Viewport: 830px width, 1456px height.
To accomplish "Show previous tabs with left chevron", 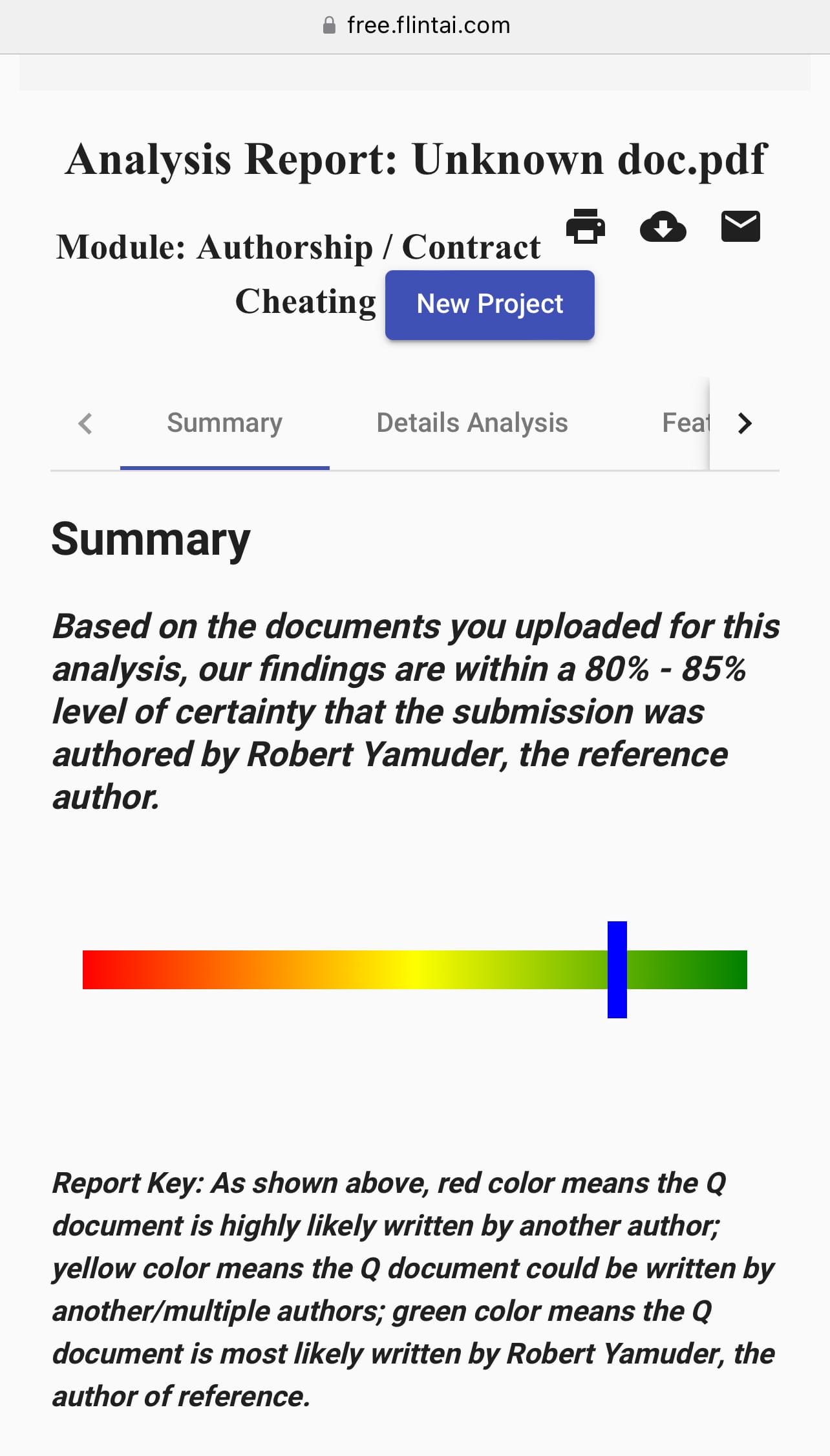I will tap(85, 423).
